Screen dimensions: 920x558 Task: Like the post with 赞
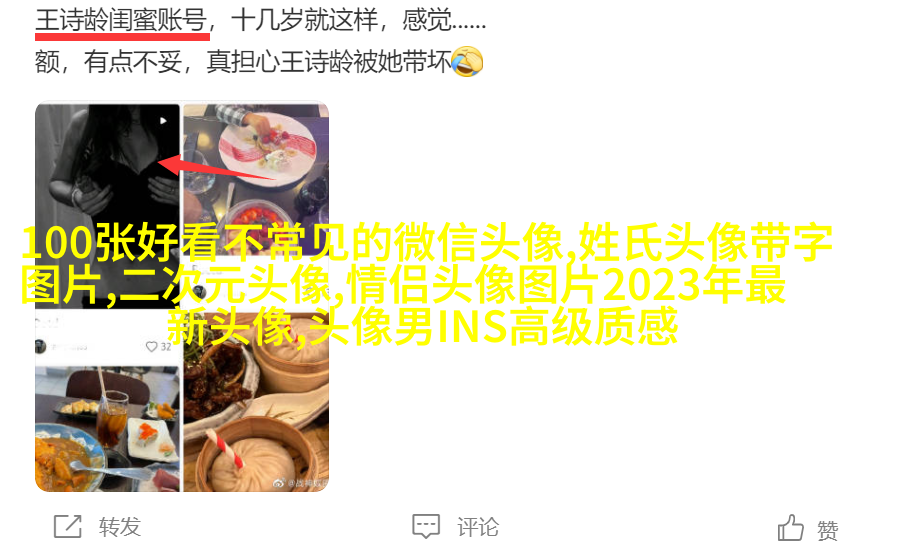point(808,530)
